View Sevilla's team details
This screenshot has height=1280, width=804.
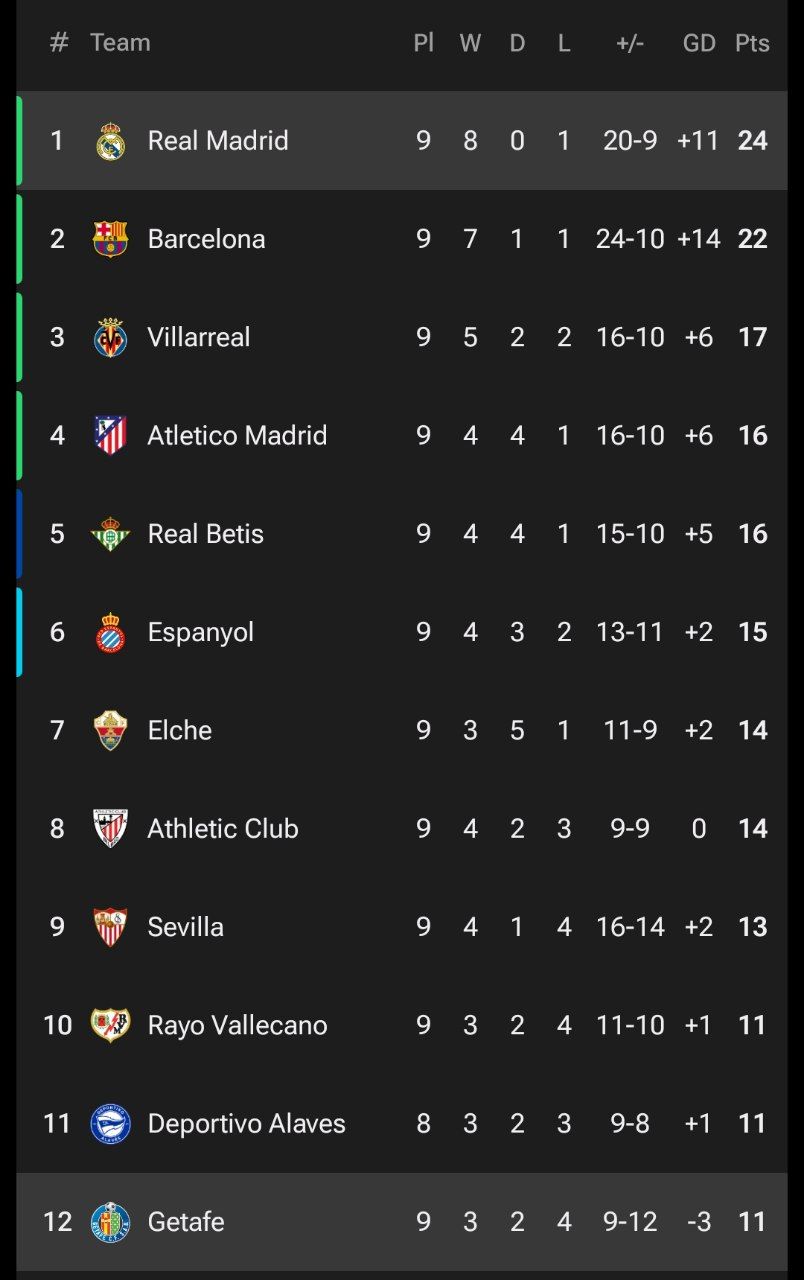185,927
